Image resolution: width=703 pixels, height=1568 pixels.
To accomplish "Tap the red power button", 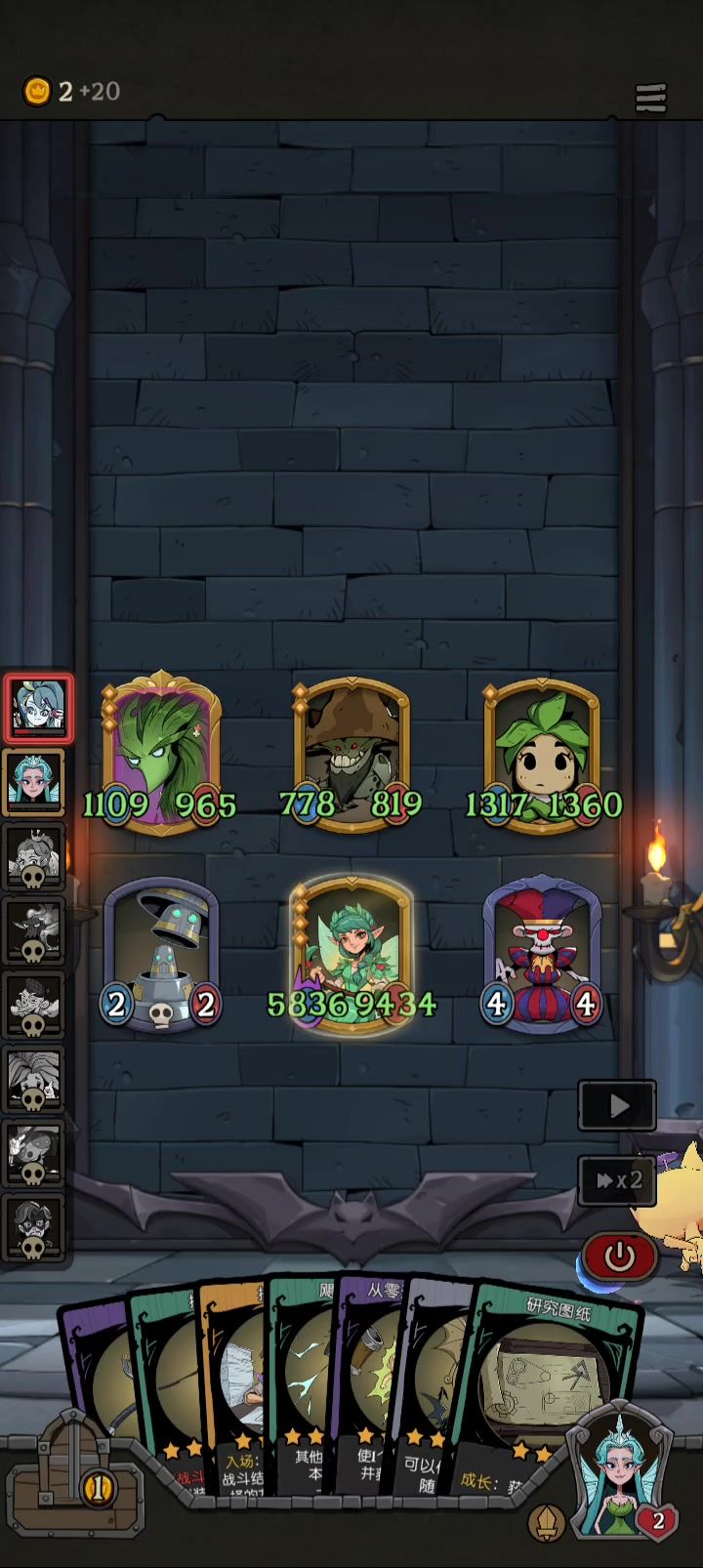I will tap(619, 1257).
